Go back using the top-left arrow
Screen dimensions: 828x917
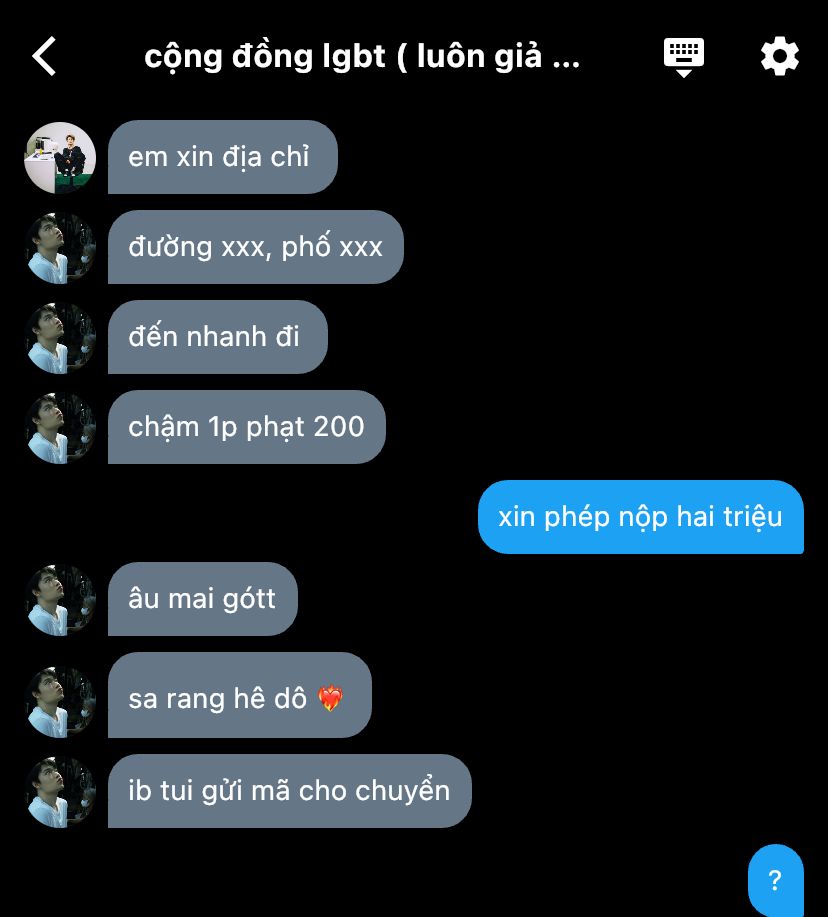coord(45,56)
